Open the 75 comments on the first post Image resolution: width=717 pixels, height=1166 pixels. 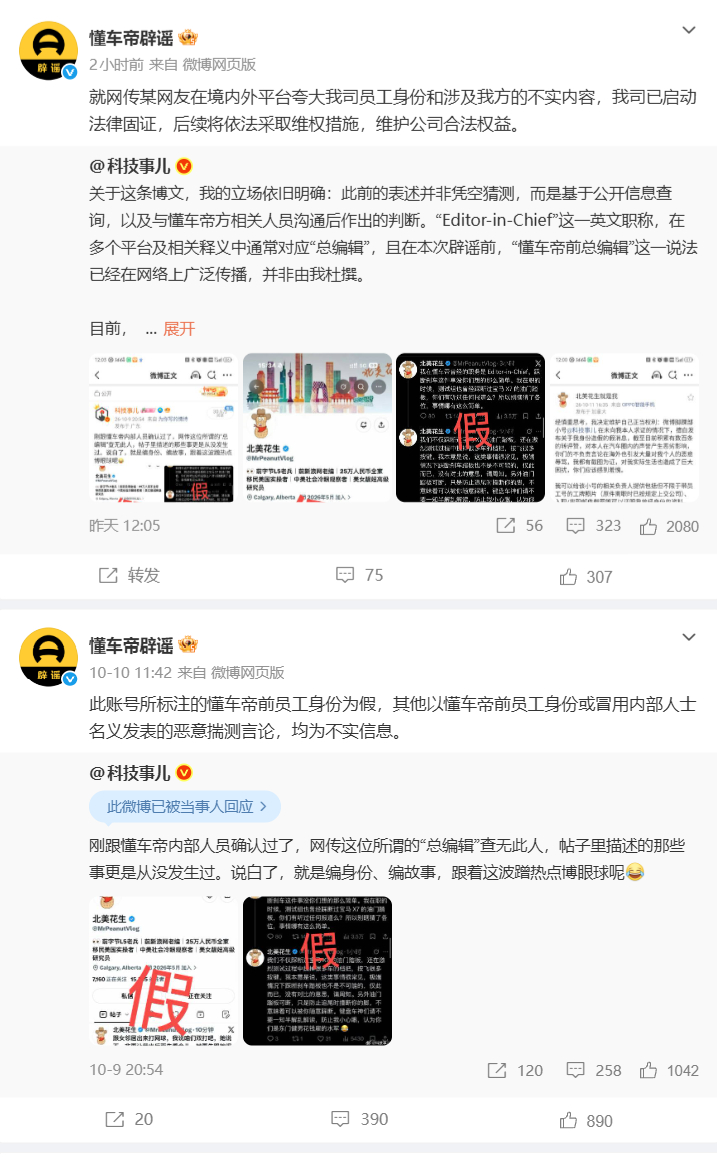[x=359, y=576]
